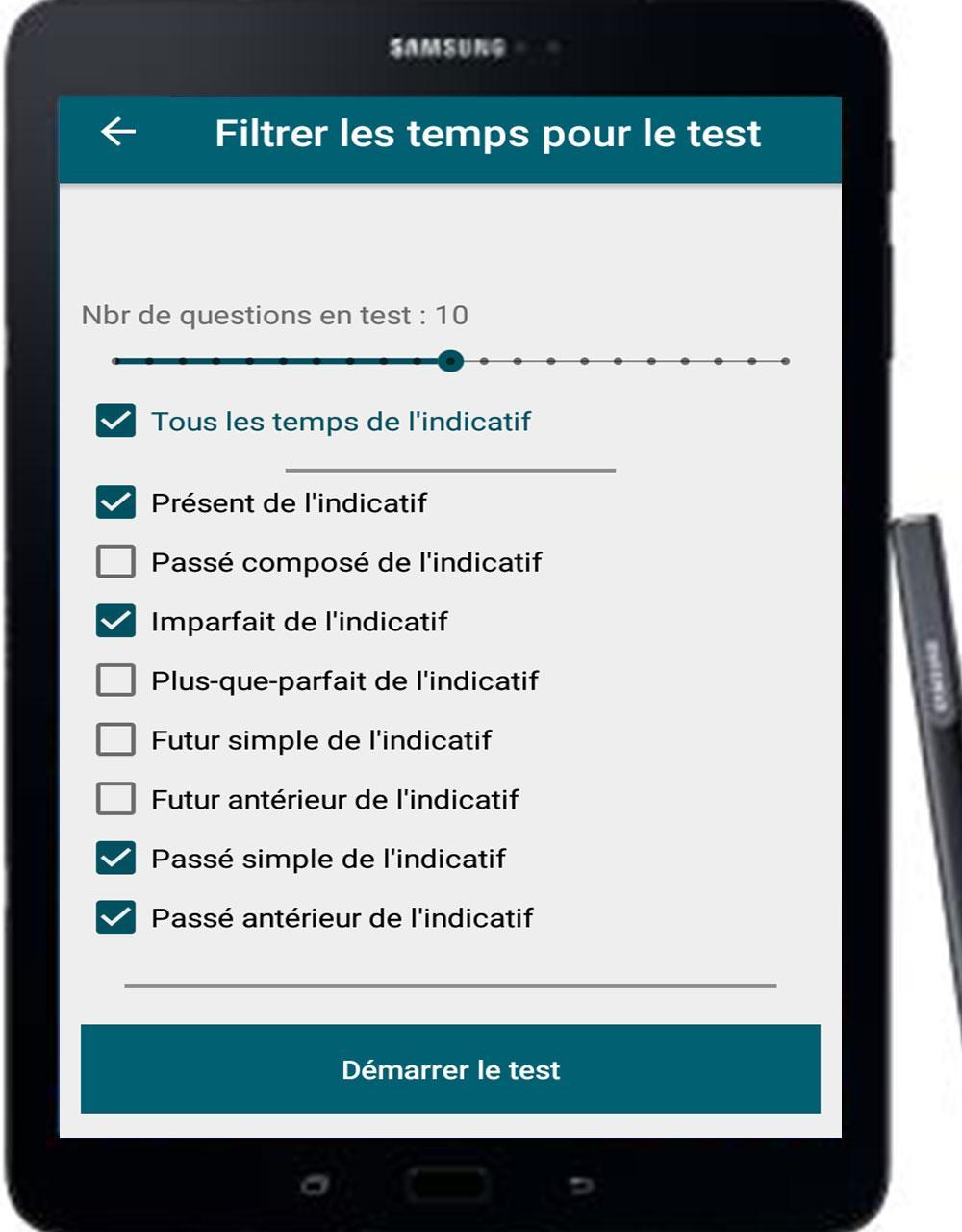This screenshot has width=962, height=1232.
Task: Start the test with Démarrer le test
Action: pyautogui.click(x=450, y=1069)
